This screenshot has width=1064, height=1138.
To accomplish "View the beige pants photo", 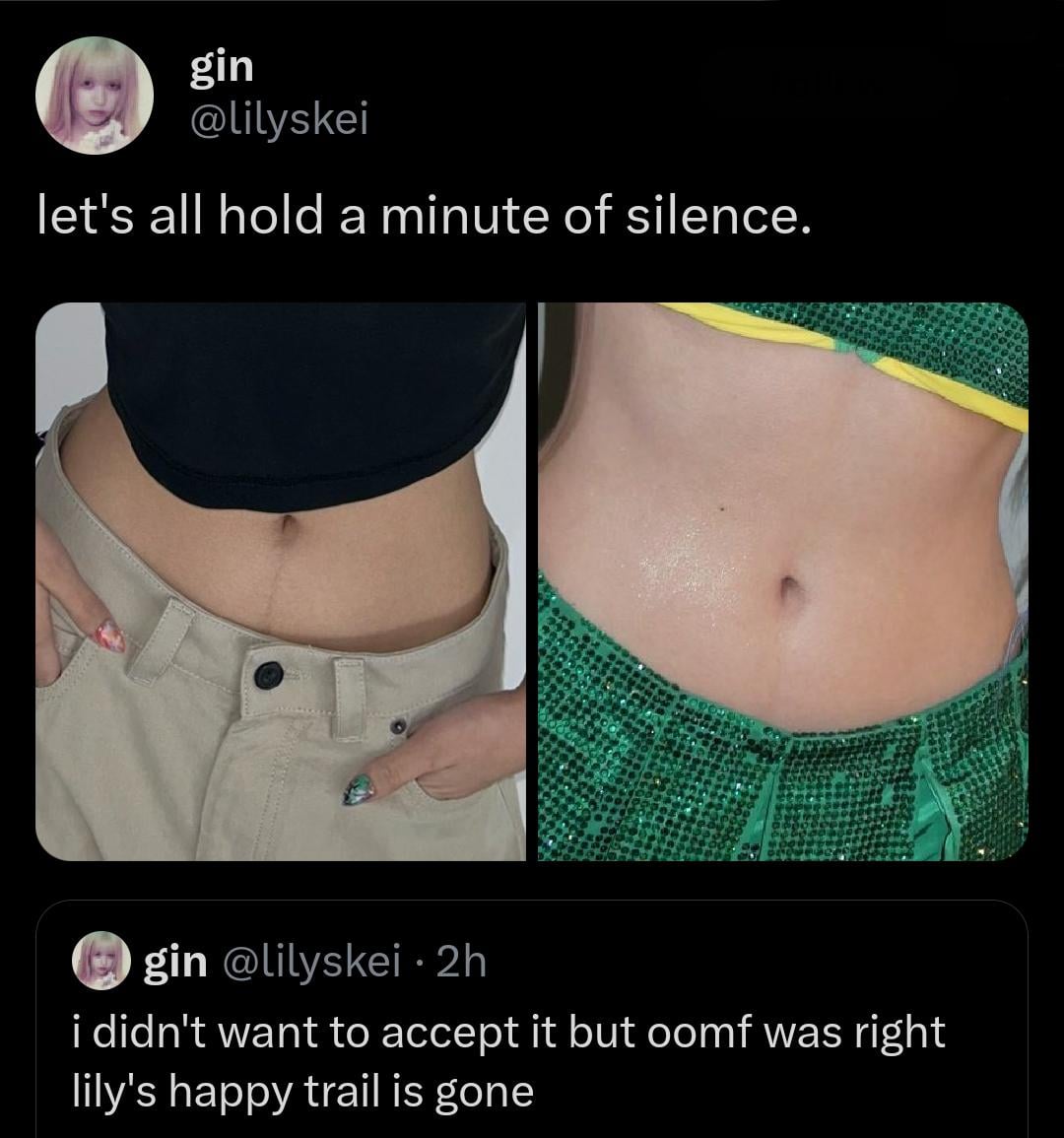I will [281, 581].
